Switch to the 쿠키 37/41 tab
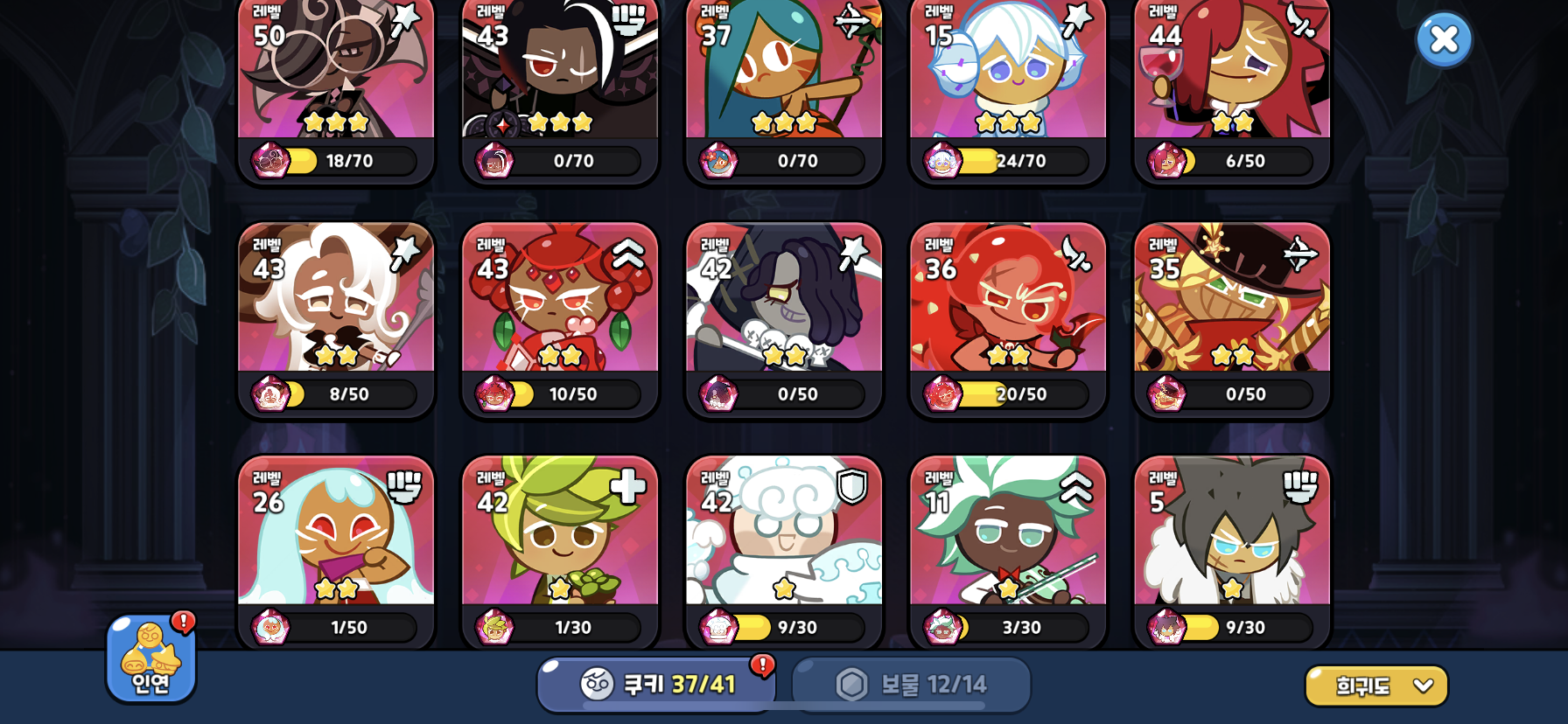 coord(657,684)
